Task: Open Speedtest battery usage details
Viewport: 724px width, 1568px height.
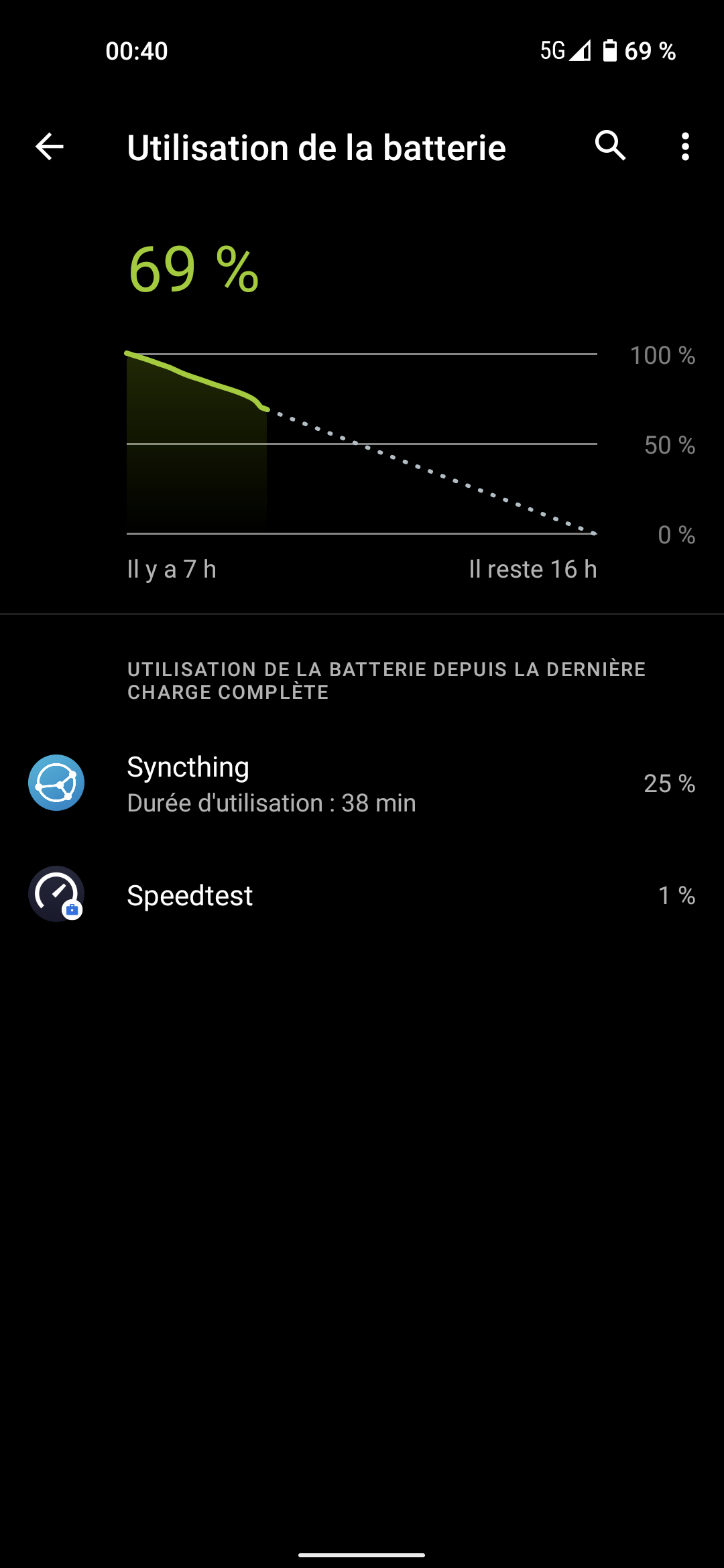Action: [362, 895]
